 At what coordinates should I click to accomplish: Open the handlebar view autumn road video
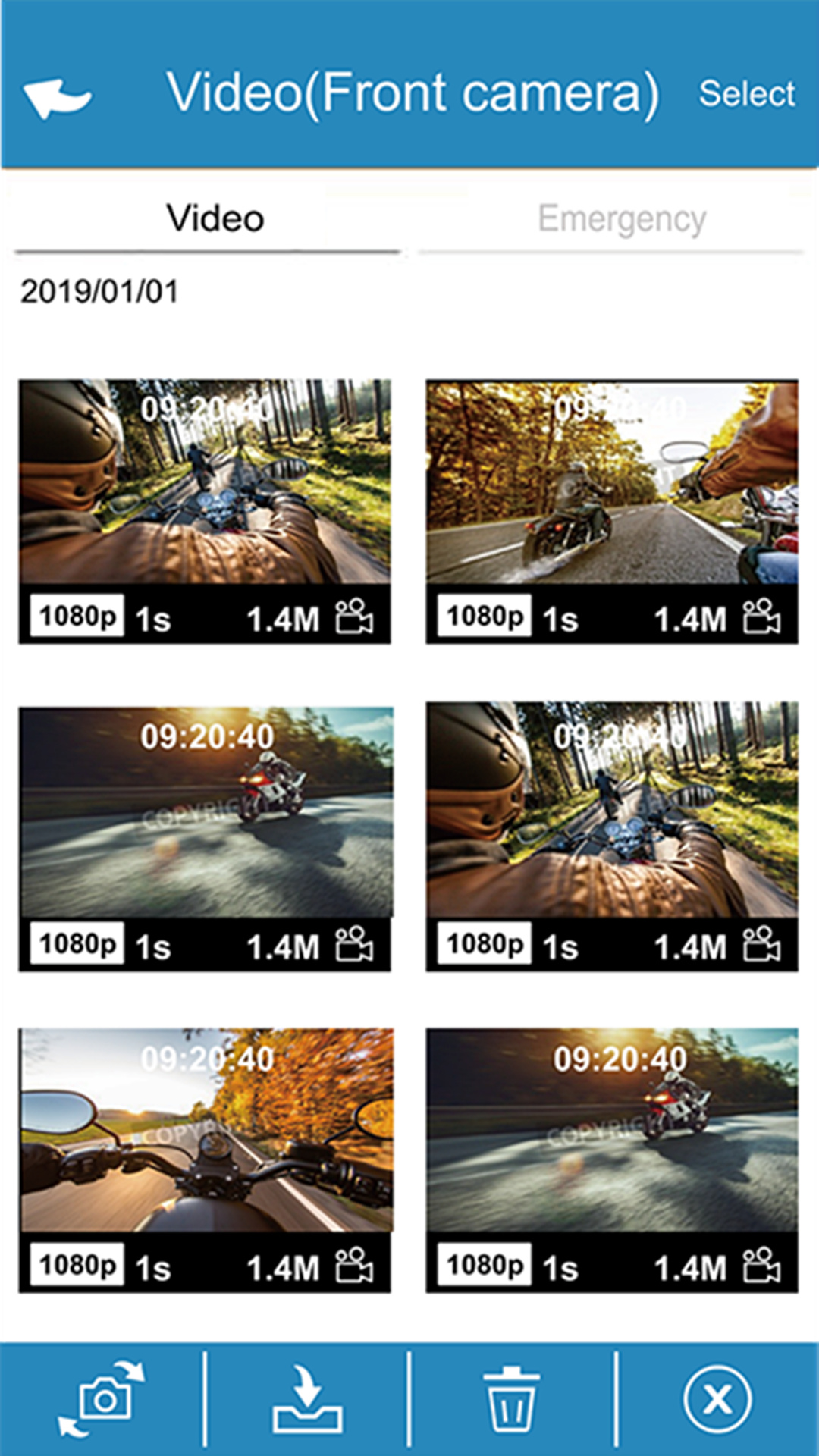(206, 1130)
